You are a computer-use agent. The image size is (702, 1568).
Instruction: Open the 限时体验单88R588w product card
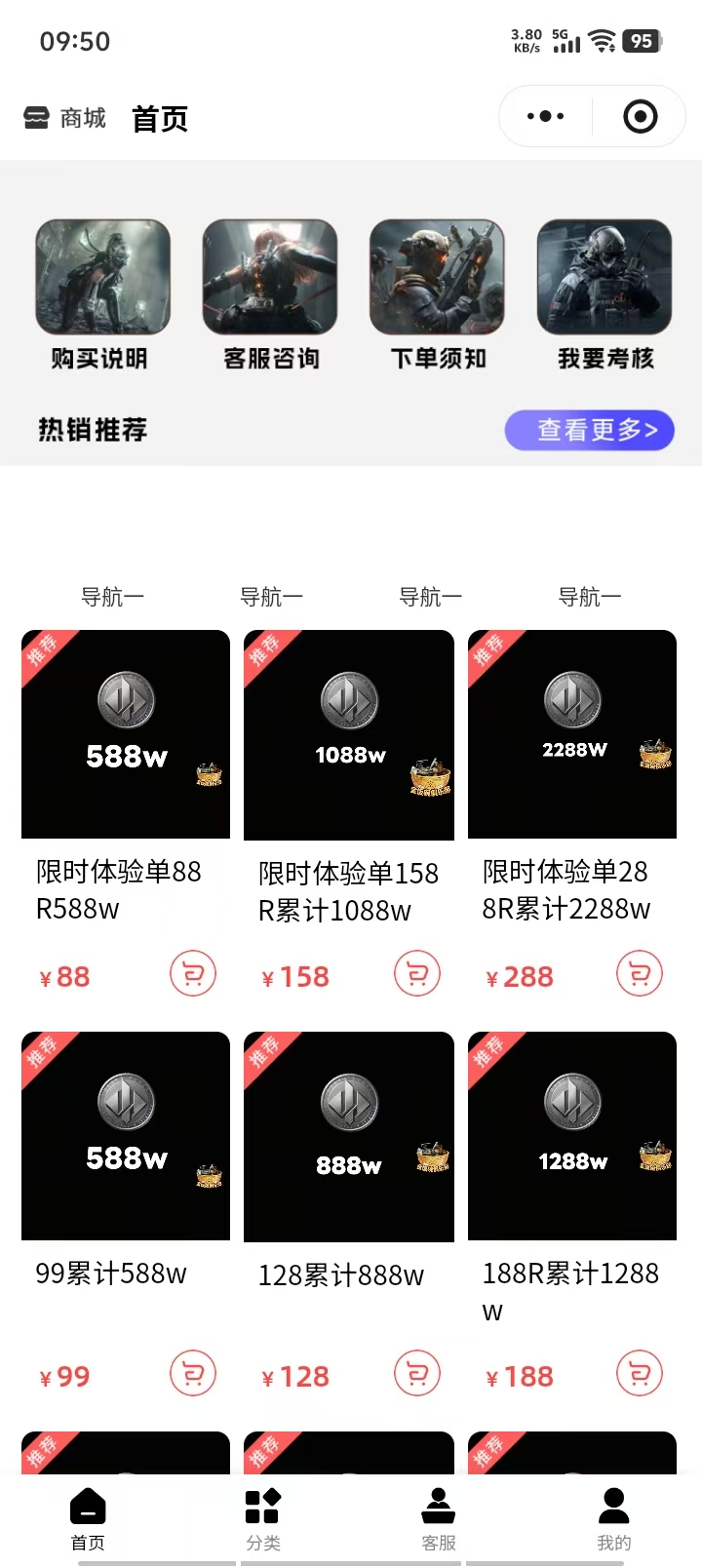point(126,734)
